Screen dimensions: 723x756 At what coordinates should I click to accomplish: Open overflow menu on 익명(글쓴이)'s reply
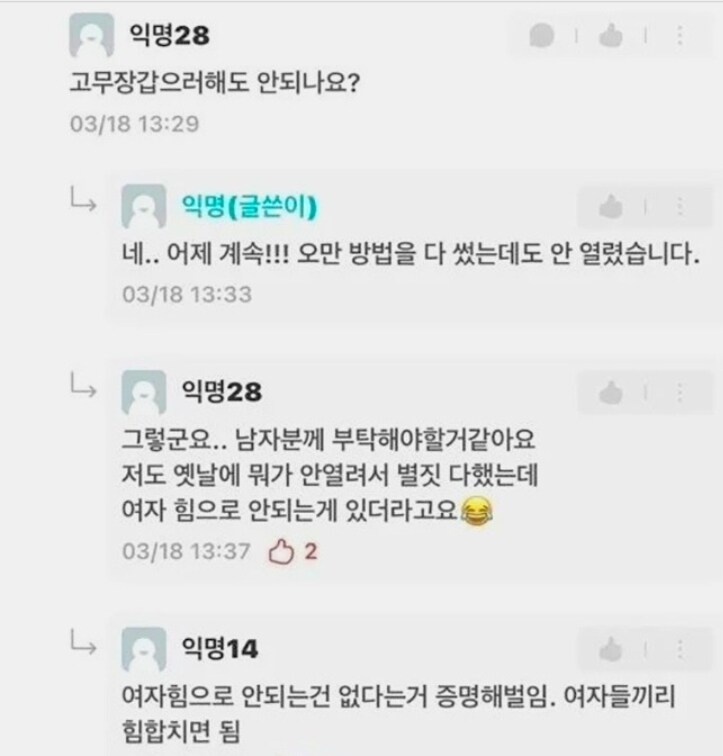(x=680, y=207)
